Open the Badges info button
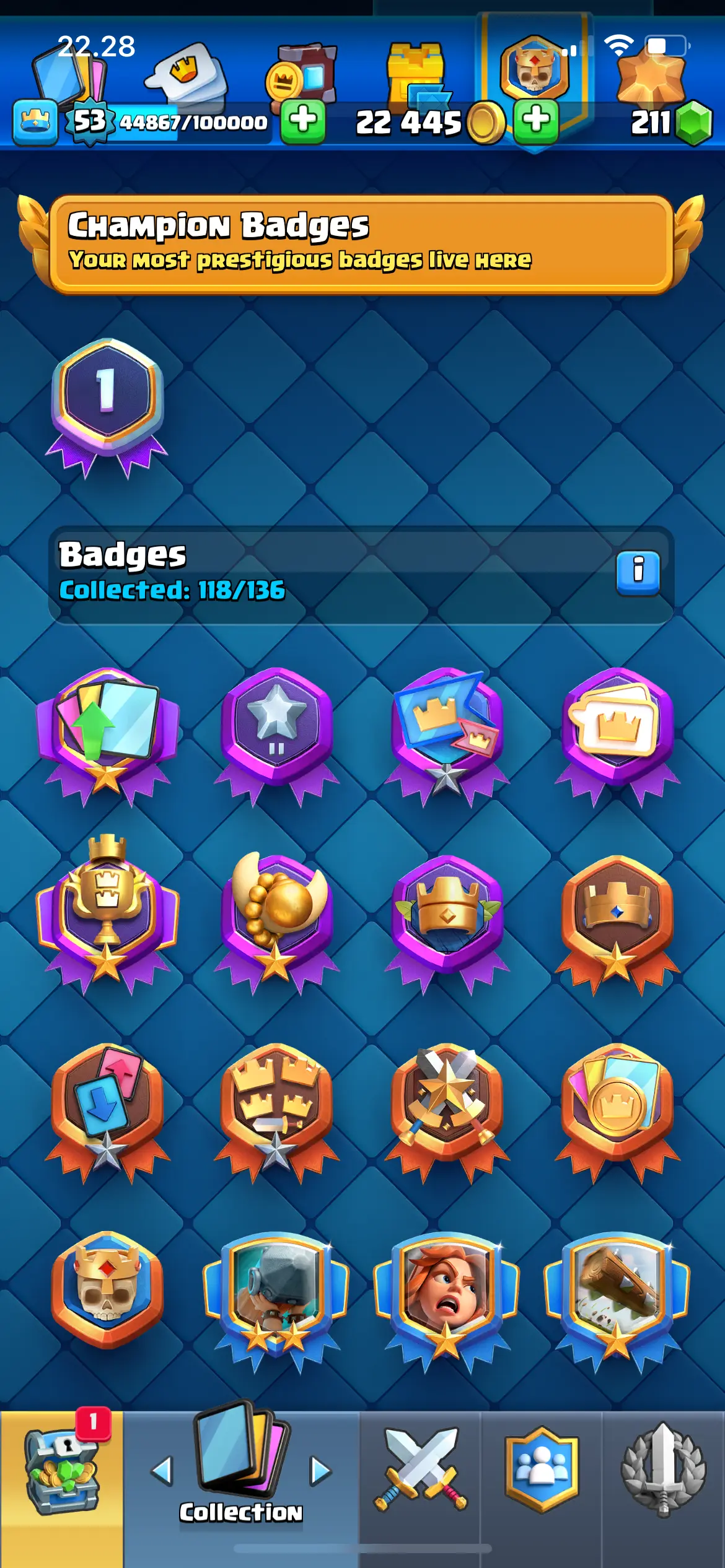 point(638,573)
